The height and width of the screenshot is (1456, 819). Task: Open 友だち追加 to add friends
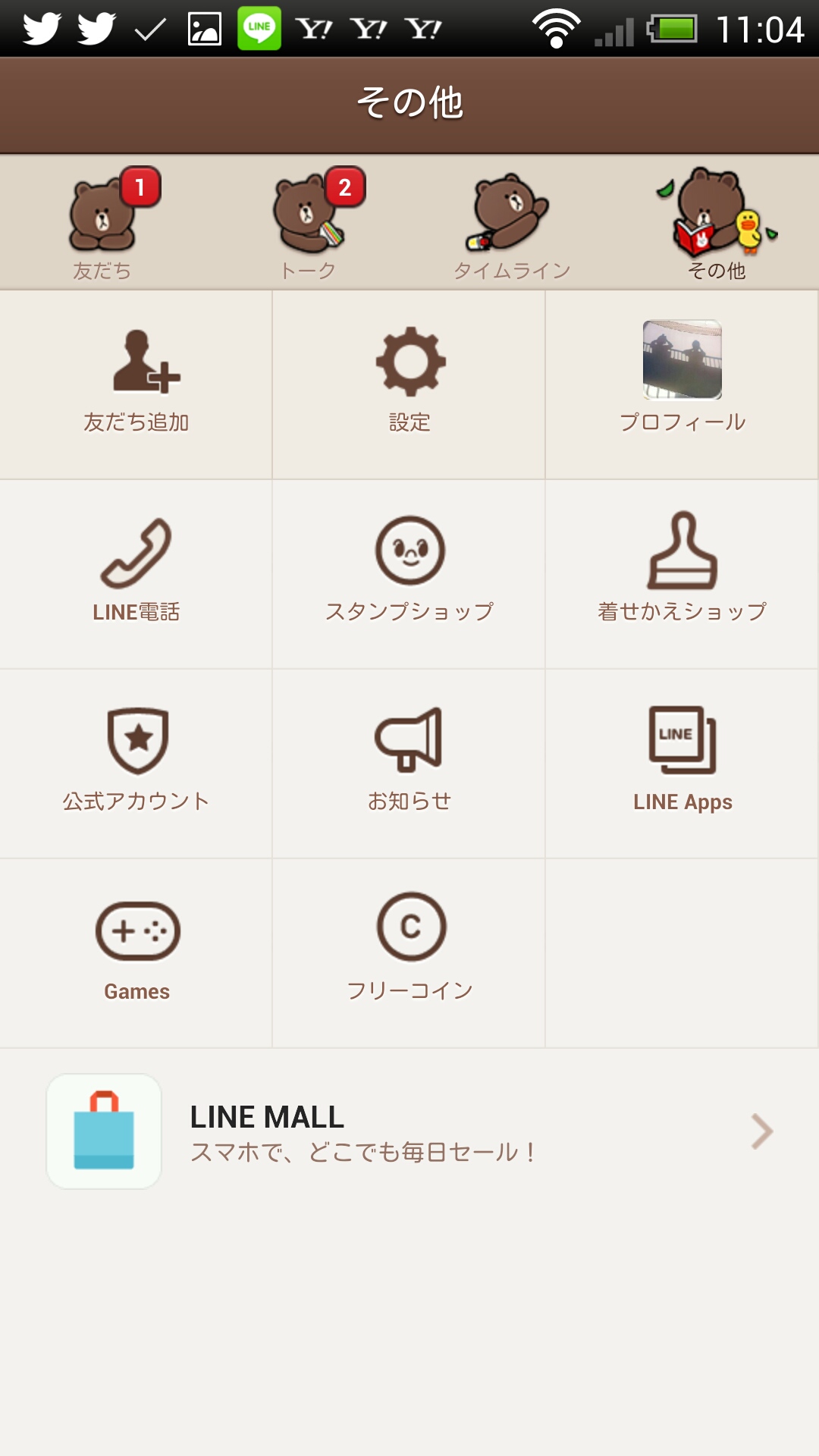click(136, 384)
